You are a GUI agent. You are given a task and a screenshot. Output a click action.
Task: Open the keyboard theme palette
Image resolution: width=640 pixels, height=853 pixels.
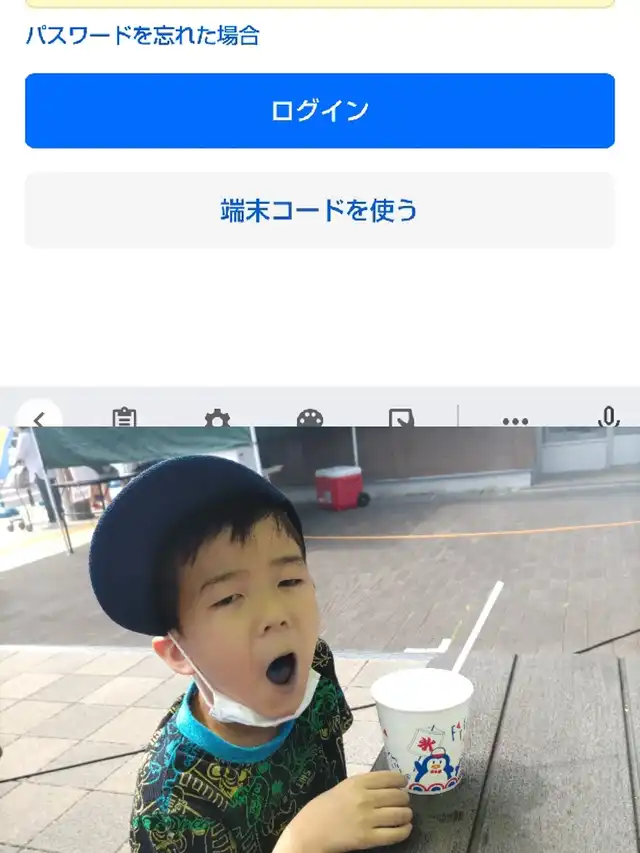click(x=310, y=419)
